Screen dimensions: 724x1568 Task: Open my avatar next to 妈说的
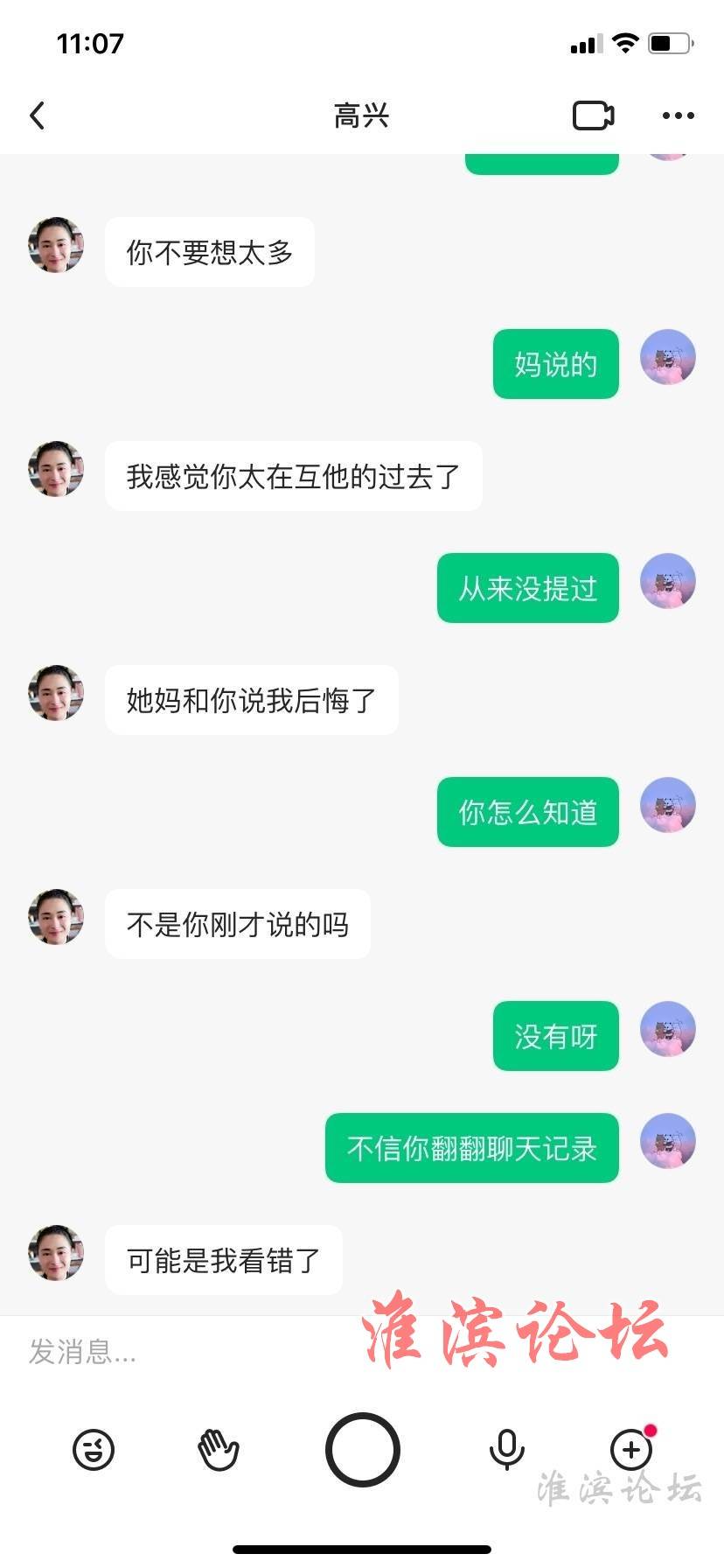pos(668,357)
